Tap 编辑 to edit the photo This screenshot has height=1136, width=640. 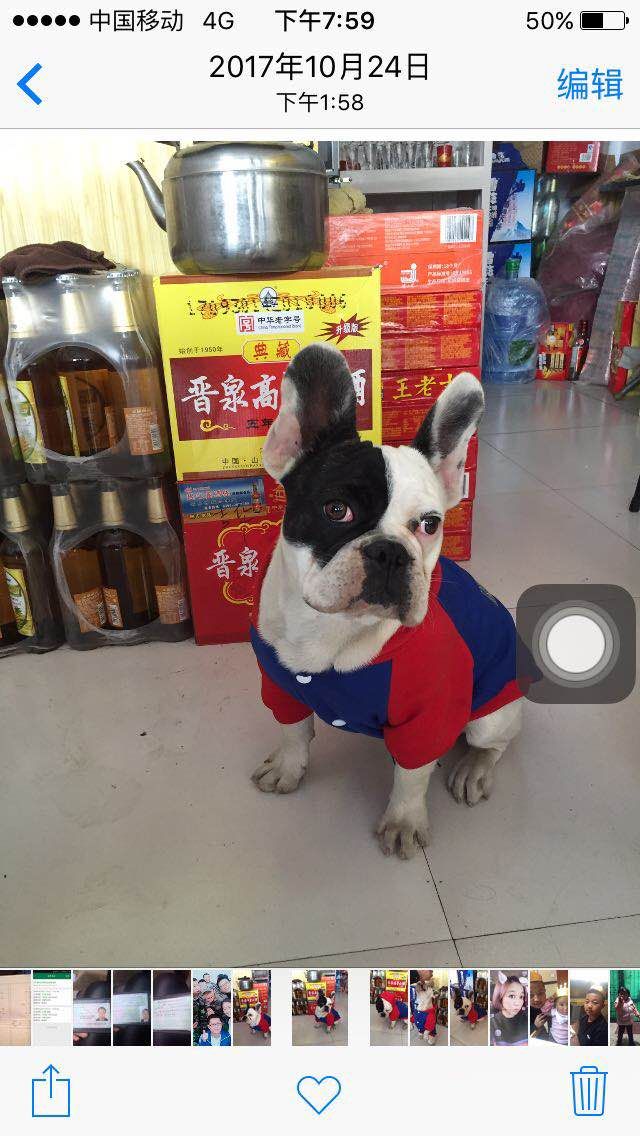590,84
